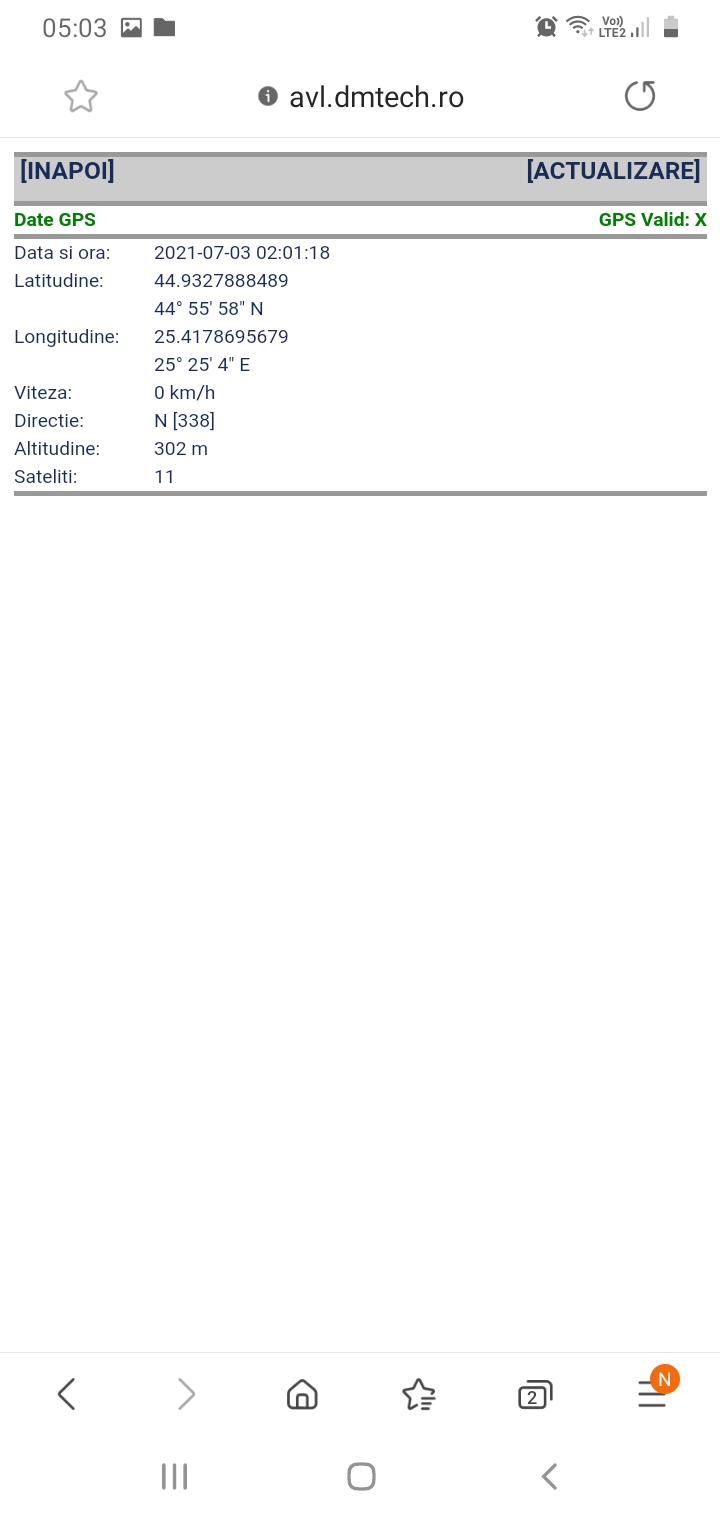720x1520 pixels.
Task: Open the browser tools menu
Action: click(x=652, y=1394)
